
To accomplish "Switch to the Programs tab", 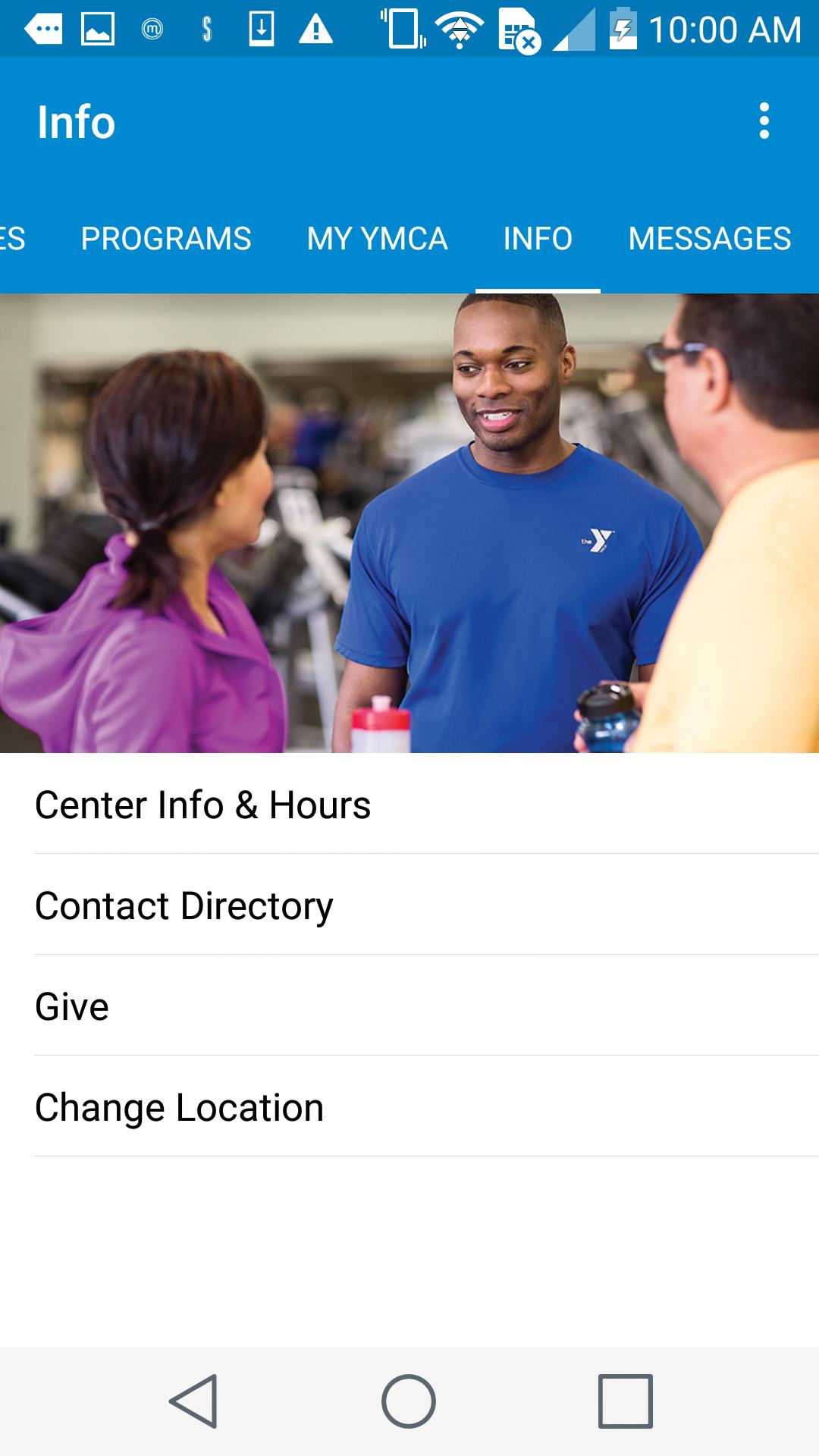I will point(165,239).
